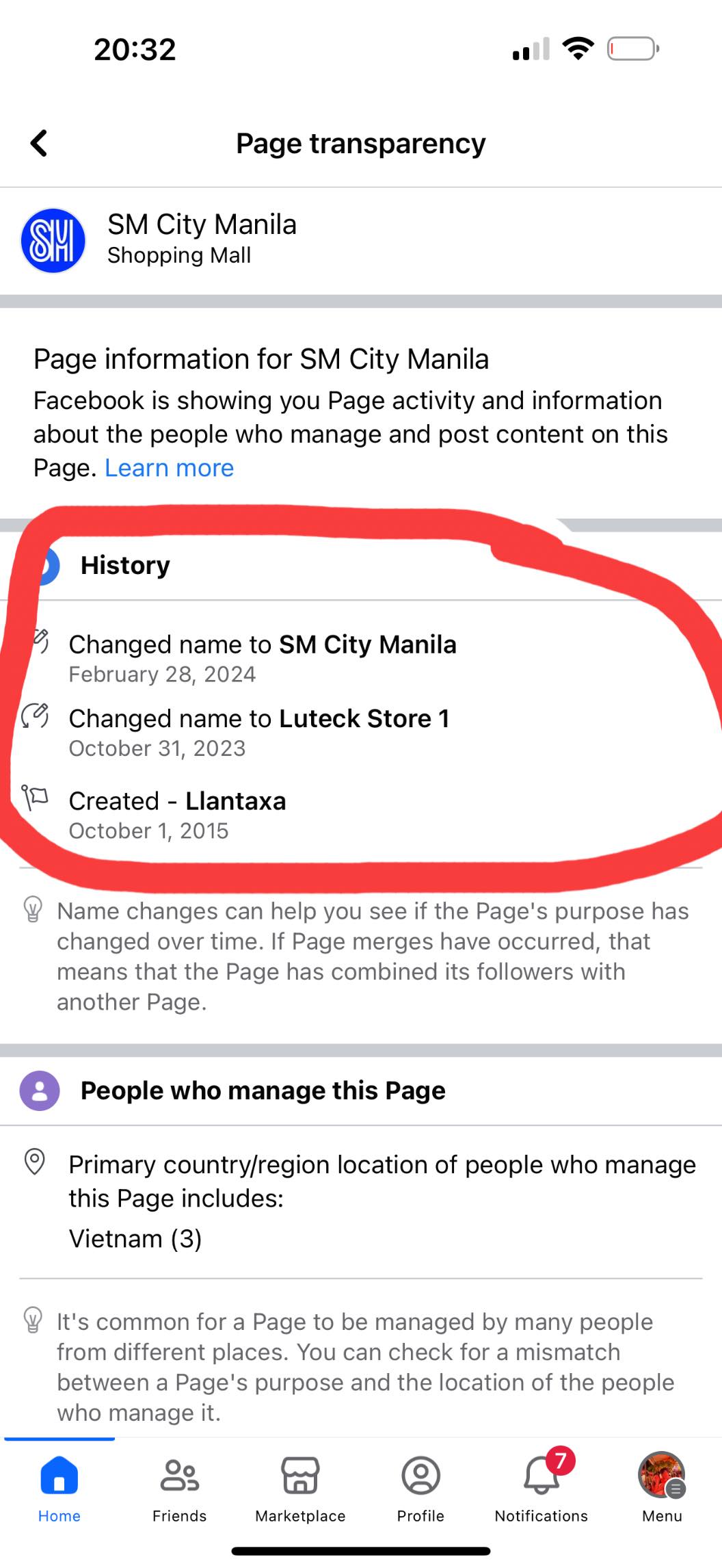Open the Friends tab
Viewport: 722px width, 1568px height.
click(179, 1489)
